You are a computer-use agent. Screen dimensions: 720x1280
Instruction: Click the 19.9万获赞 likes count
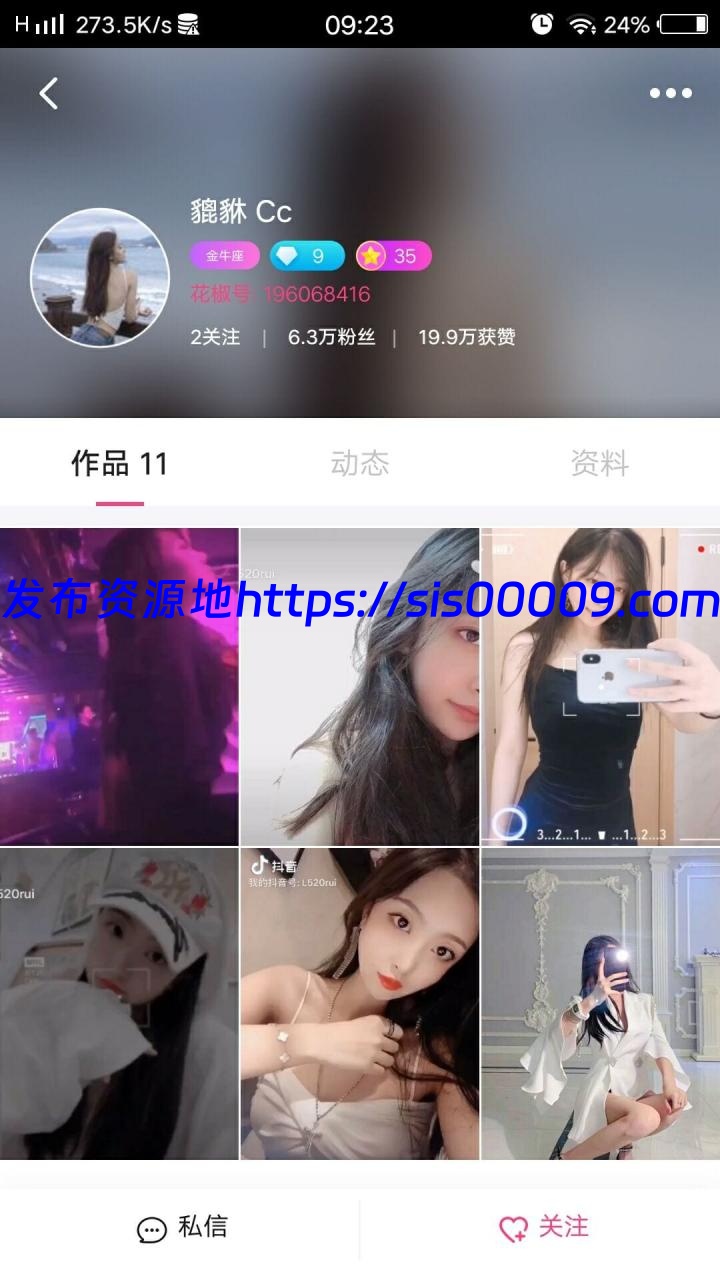click(468, 338)
